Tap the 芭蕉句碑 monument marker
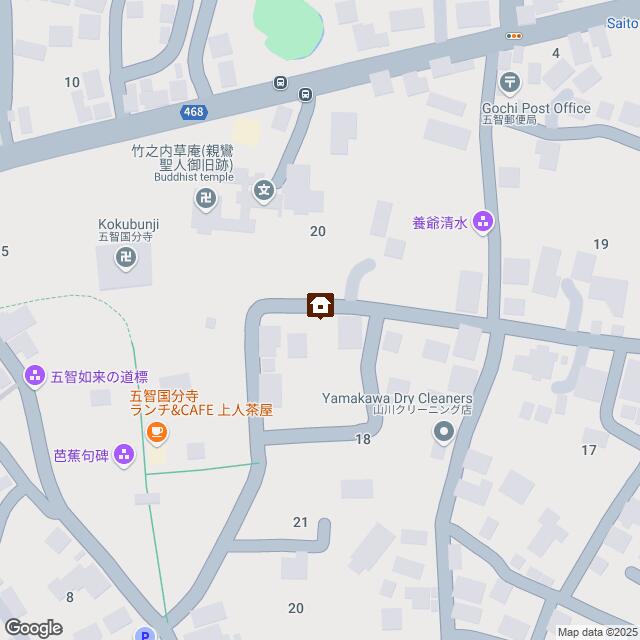 pyautogui.click(x=124, y=455)
